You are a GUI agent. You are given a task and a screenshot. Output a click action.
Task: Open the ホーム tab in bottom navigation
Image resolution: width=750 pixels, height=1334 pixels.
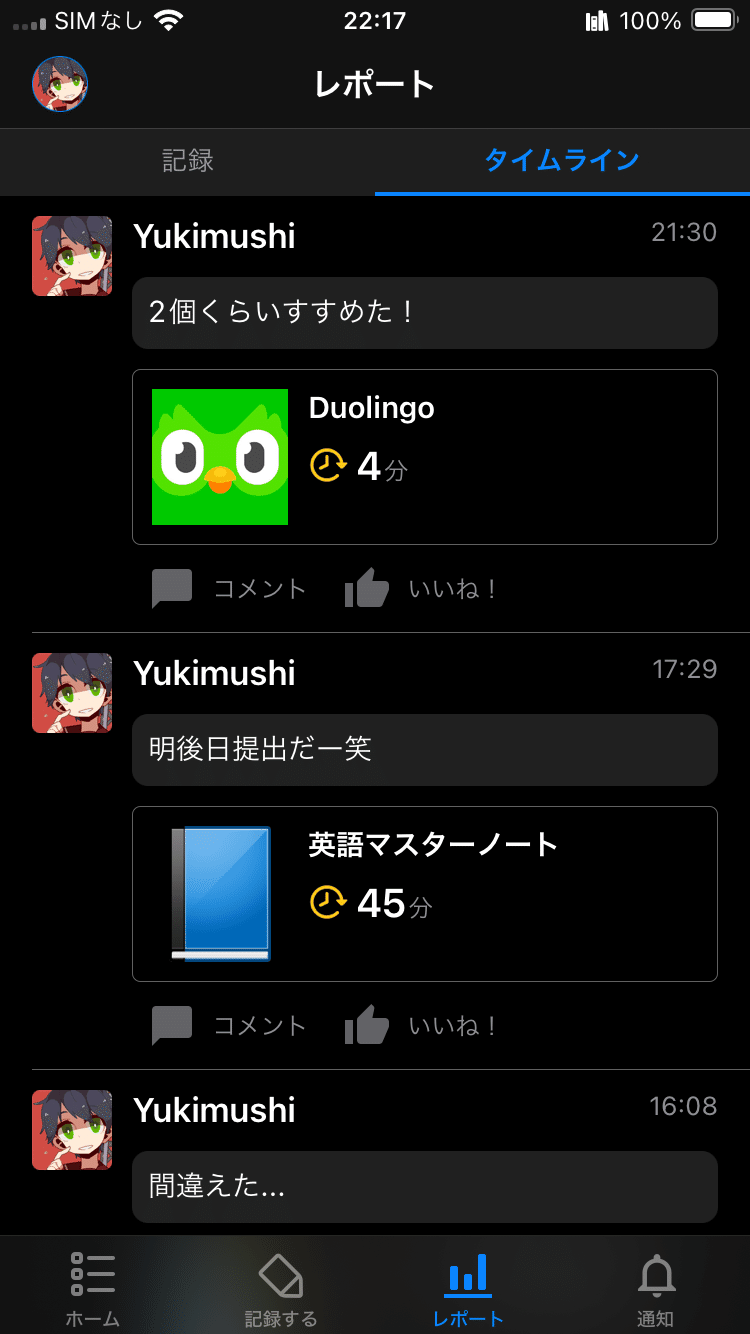(x=92, y=1285)
